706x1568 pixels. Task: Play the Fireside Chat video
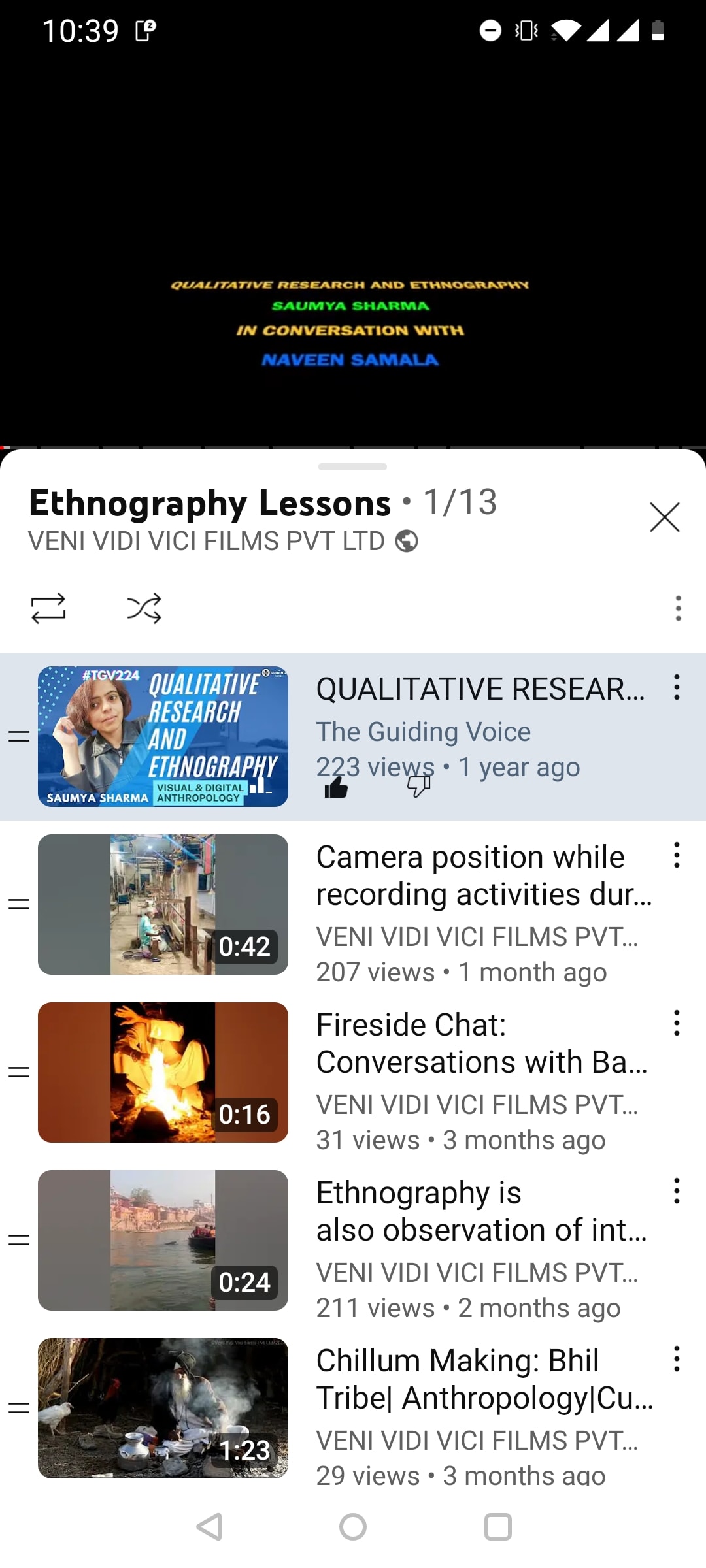click(x=163, y=1072)
